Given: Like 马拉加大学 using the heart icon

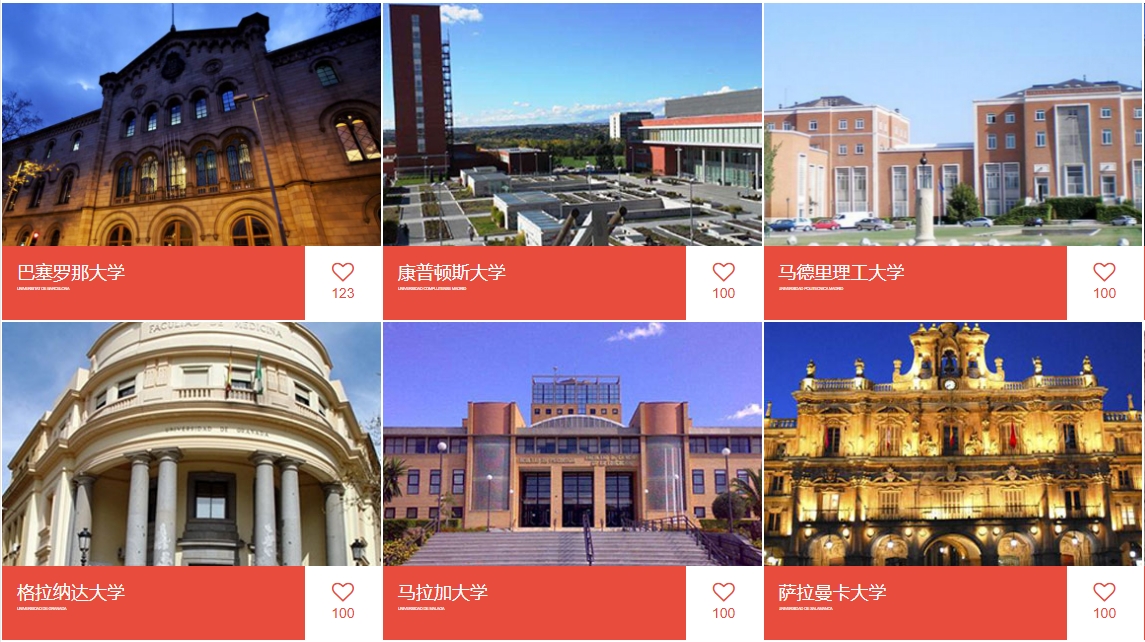Looking at the screenshot, I should point(724,592).
